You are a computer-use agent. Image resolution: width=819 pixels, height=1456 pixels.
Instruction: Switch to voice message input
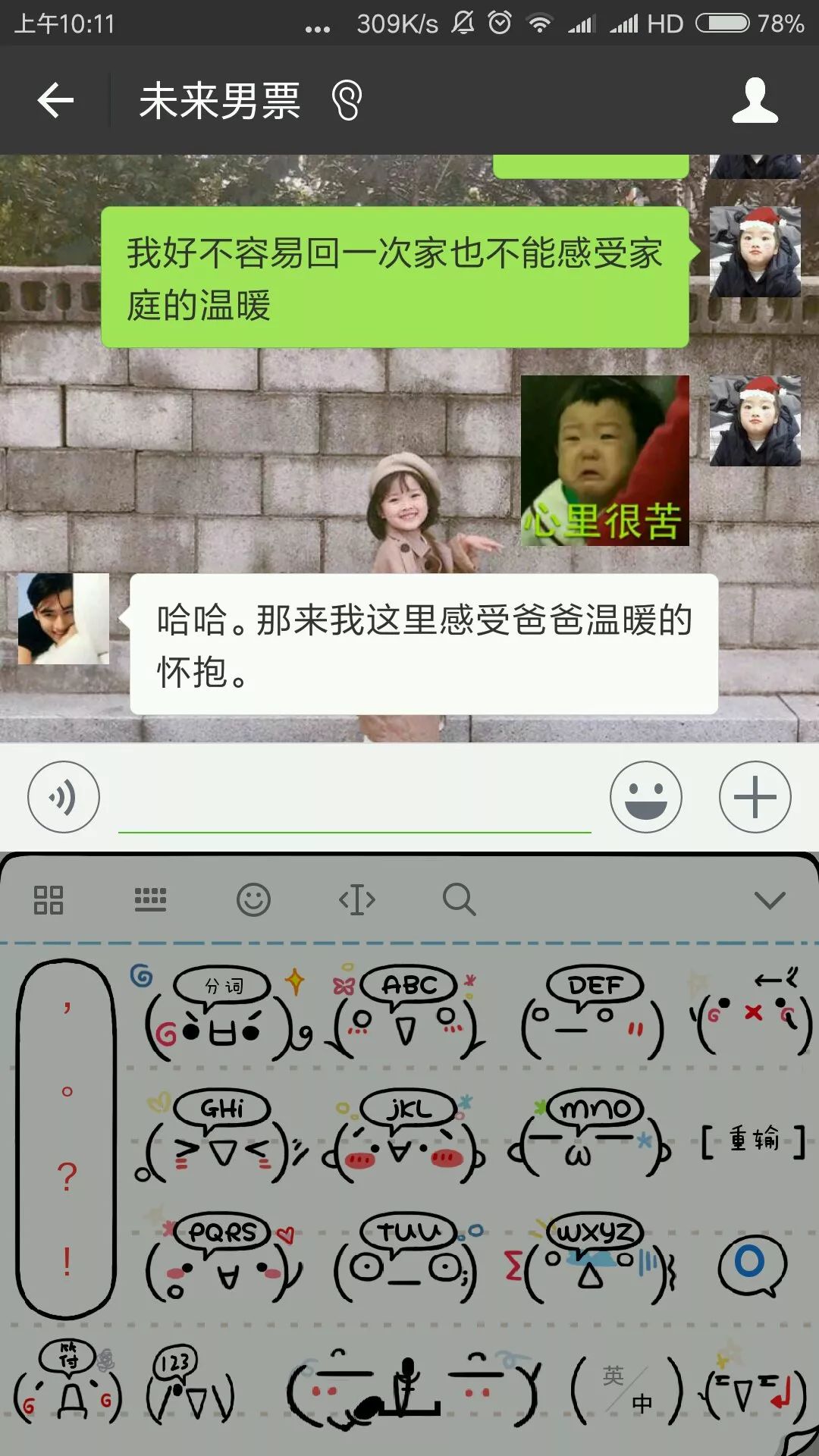pyautogui.click(x=64, y=797)
